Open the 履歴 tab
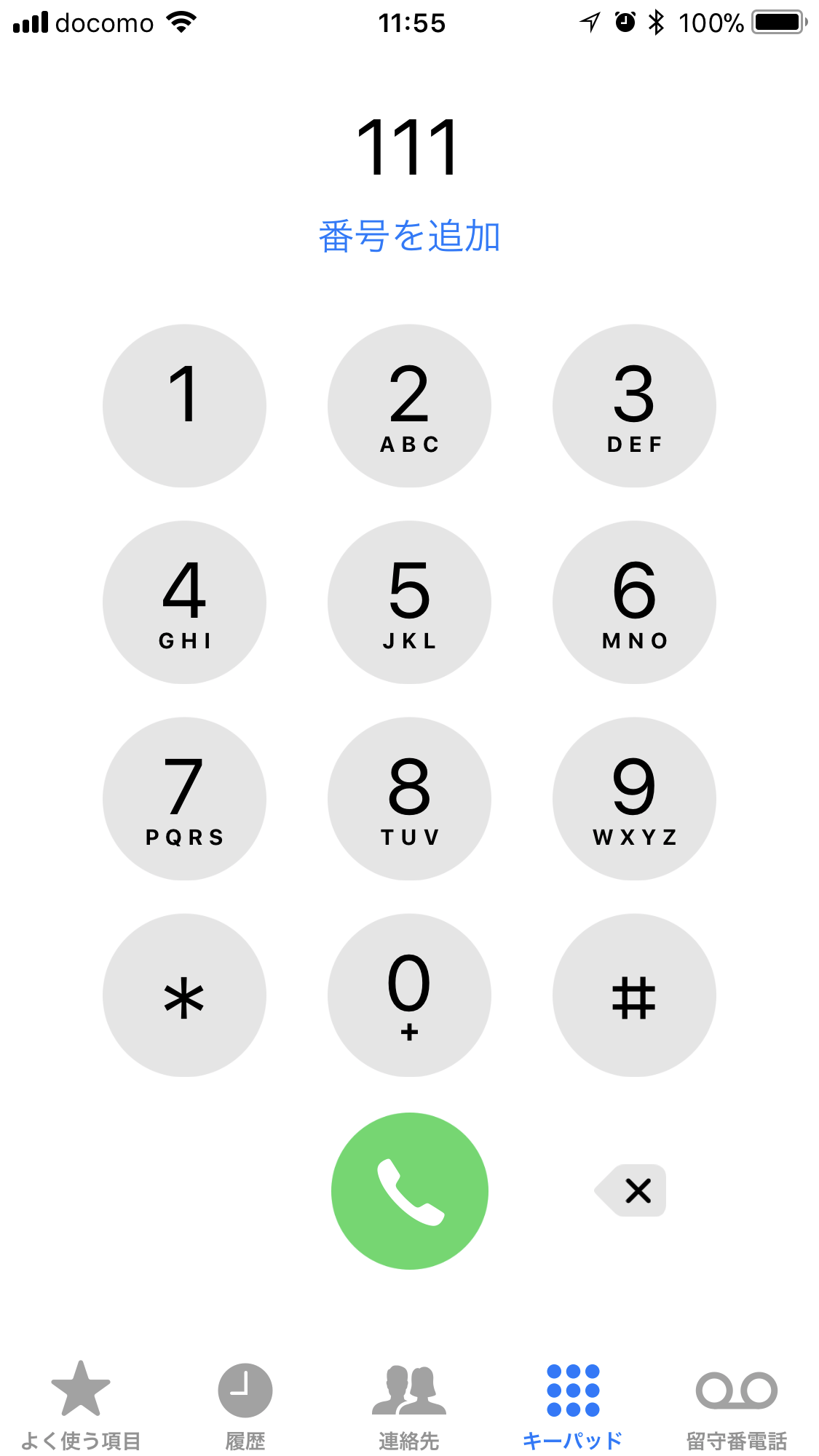819x1456 pixels. click(x=245, y=1404)
